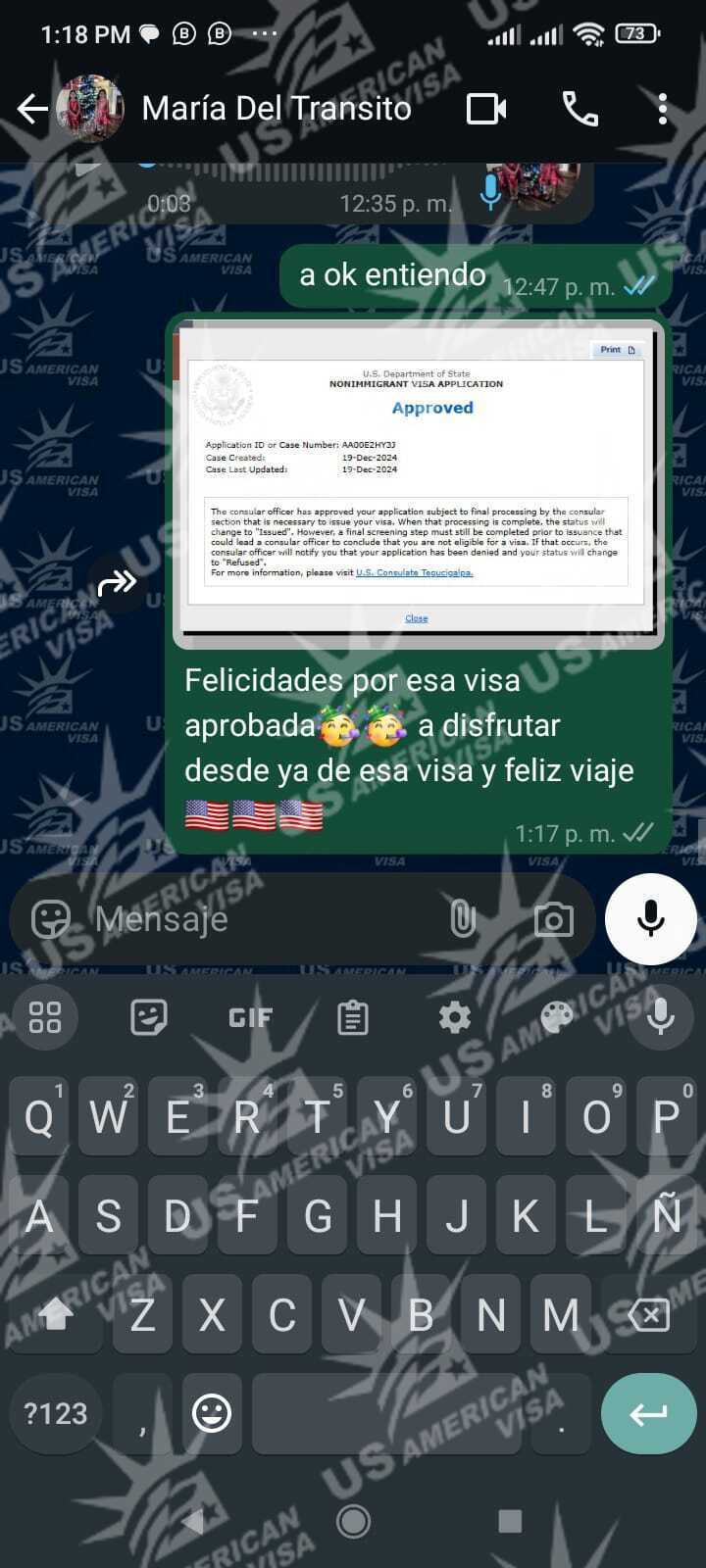Open keyboard settings gear
Screen dimensions: 706x1568
tap(454, 1017)
